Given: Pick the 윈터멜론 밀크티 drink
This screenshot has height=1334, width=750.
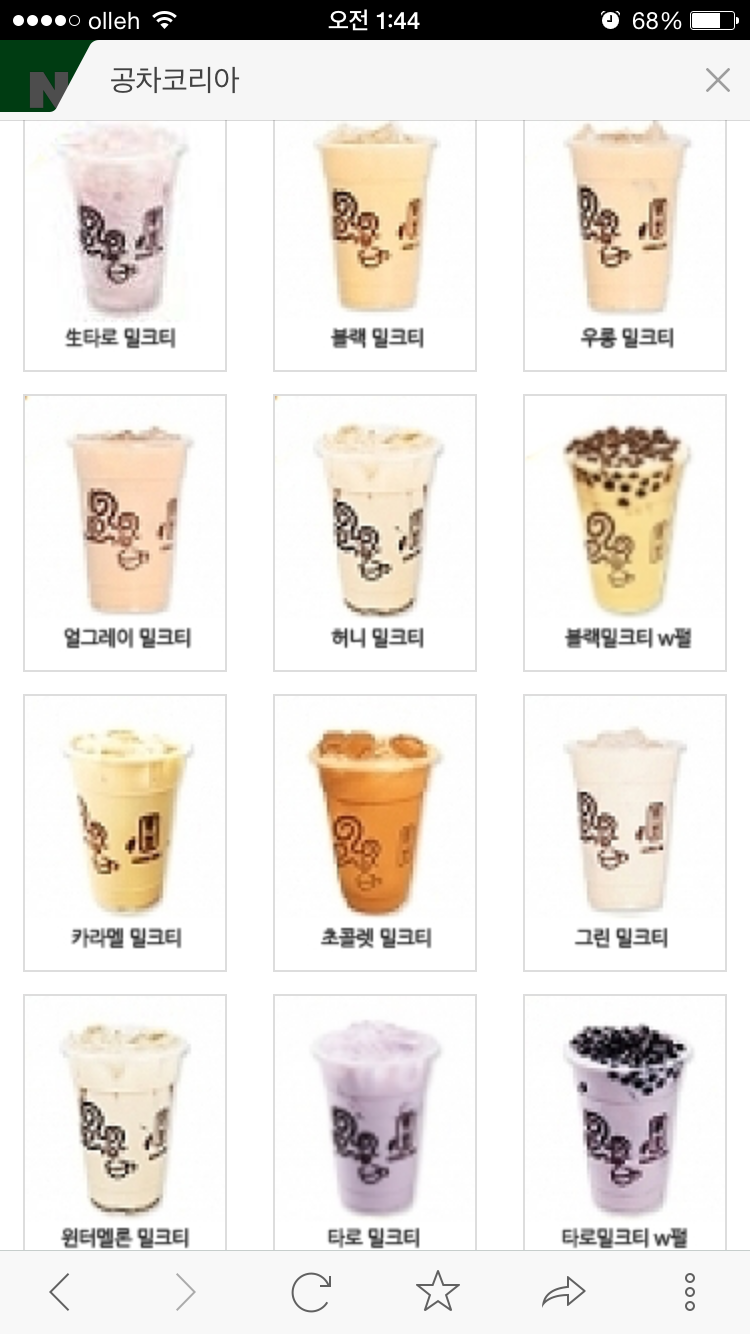Looking at the screenshot, I should (125, 1120).
